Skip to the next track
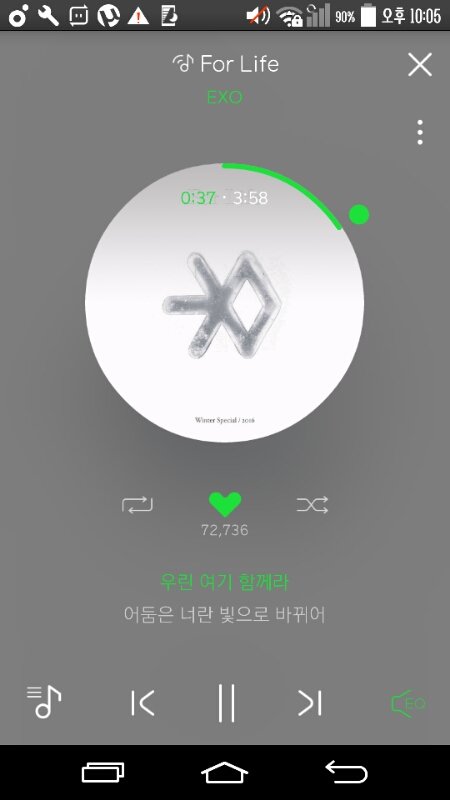 310,703
